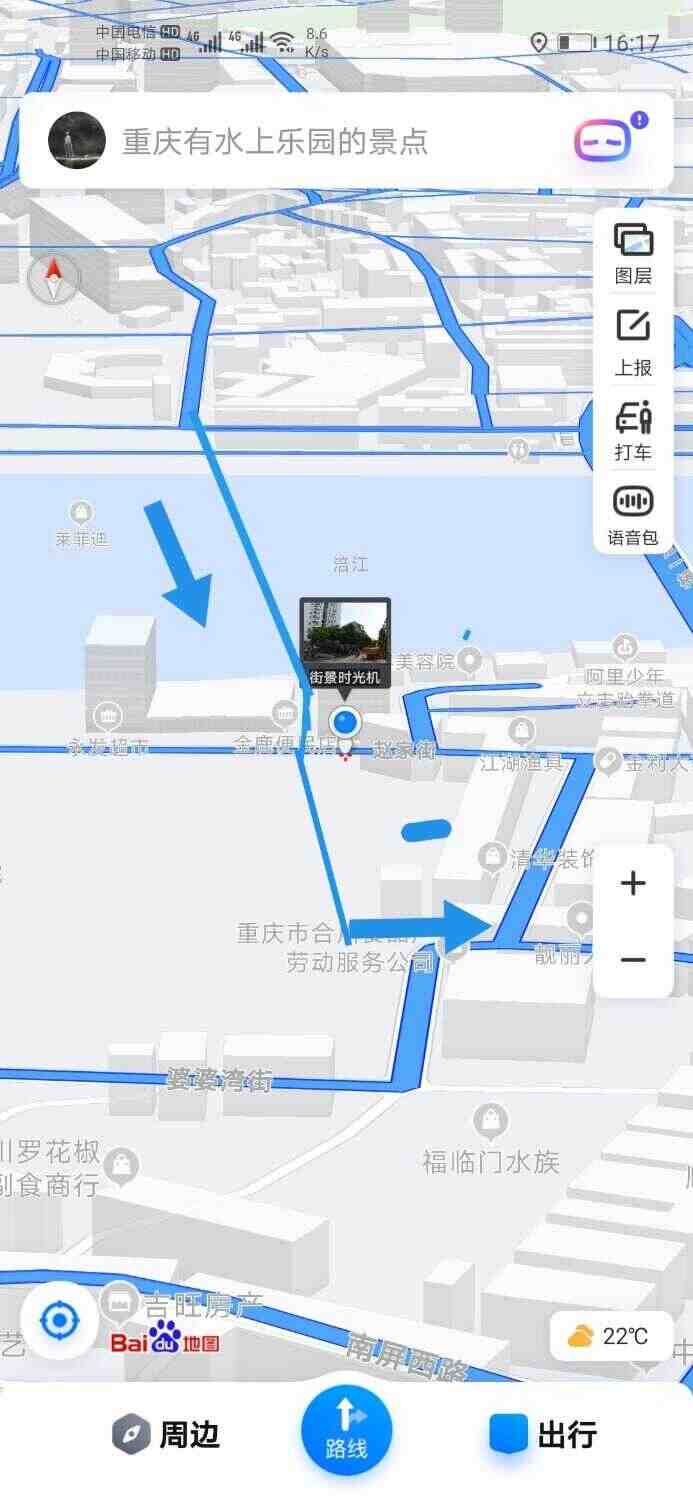Recenter map on my location
Screen dimensions: 693x1500
point(59,1321)
